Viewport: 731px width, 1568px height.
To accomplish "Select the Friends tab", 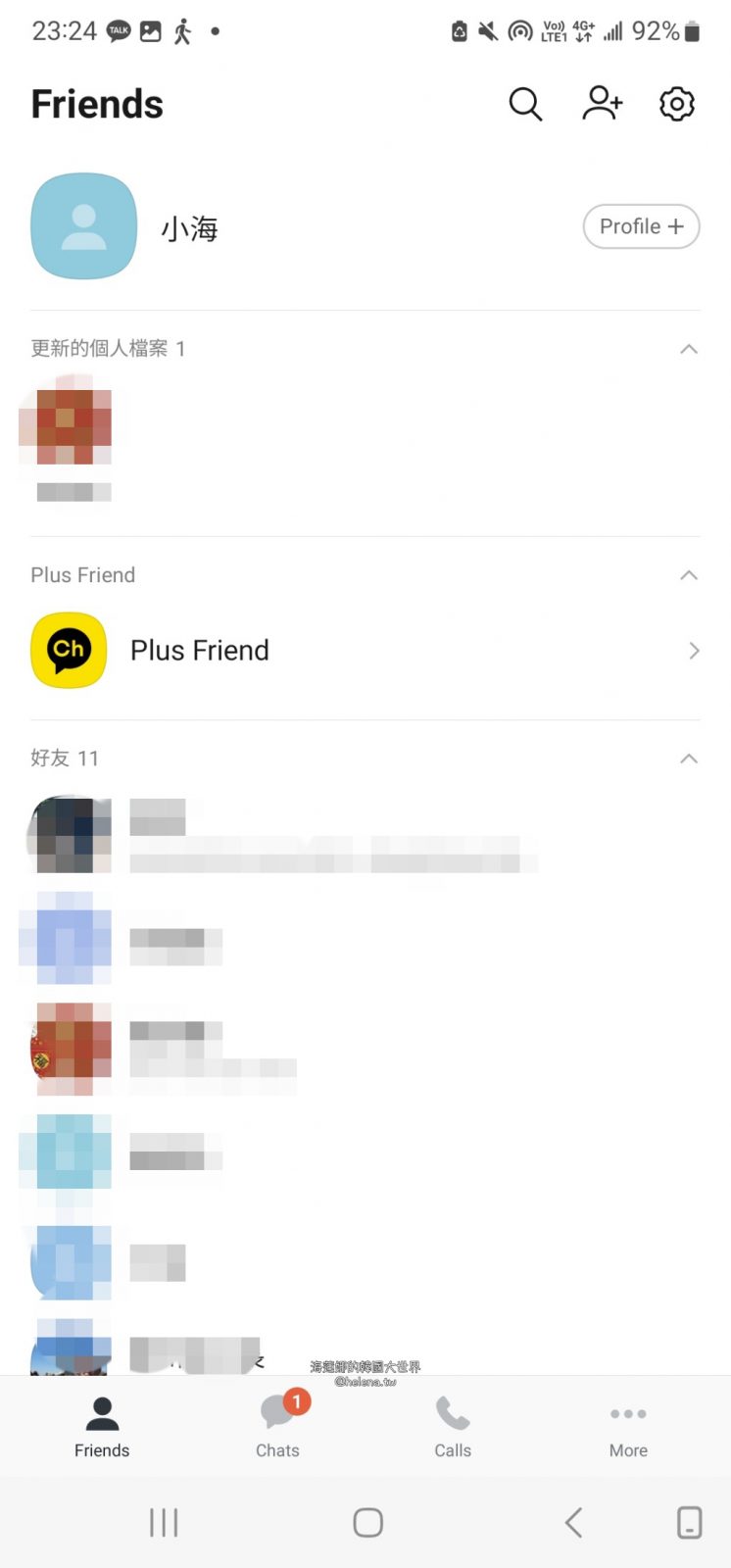I will point(102,1426).
